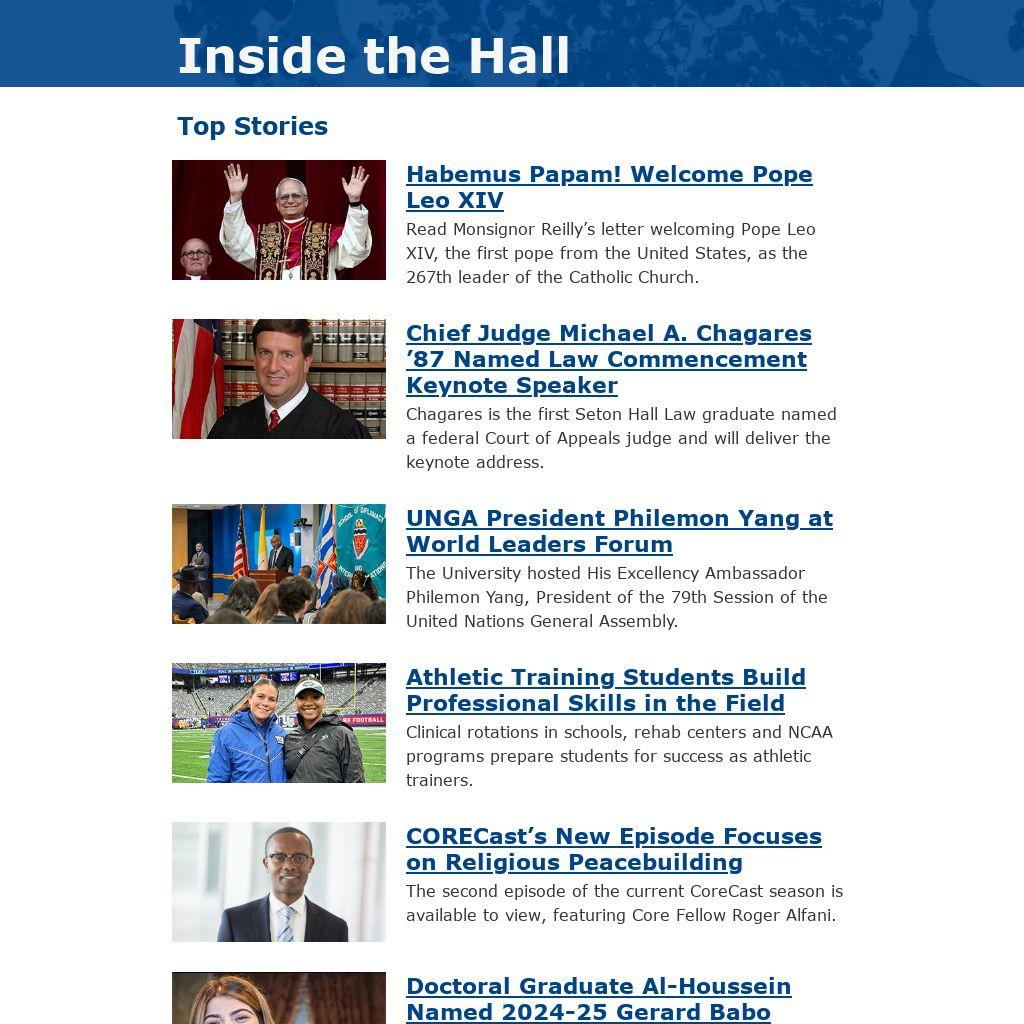Select the World Leaders Forum photo
Screen dimensions: 1024x1024
pos(278,564)
